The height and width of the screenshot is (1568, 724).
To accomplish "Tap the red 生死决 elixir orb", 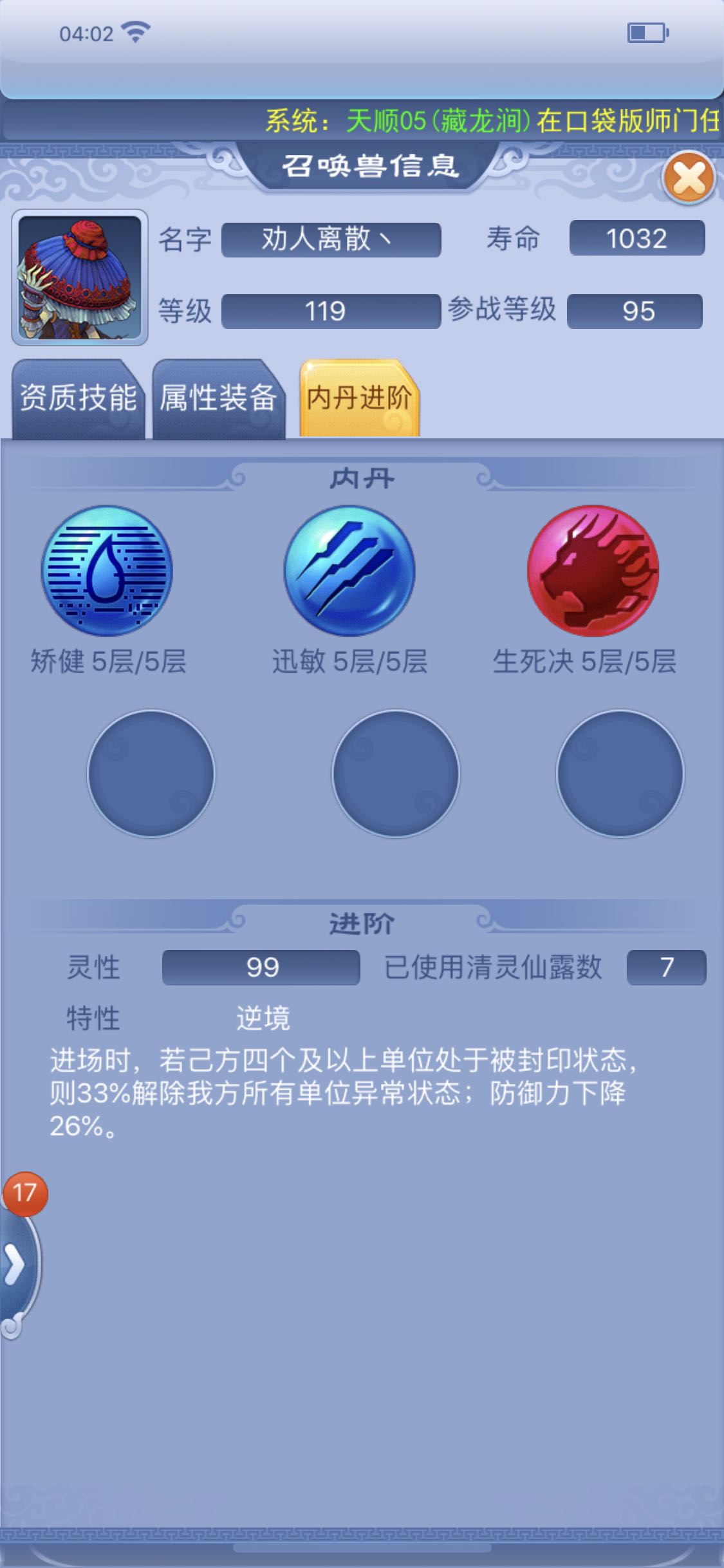I will click(593, 571).
